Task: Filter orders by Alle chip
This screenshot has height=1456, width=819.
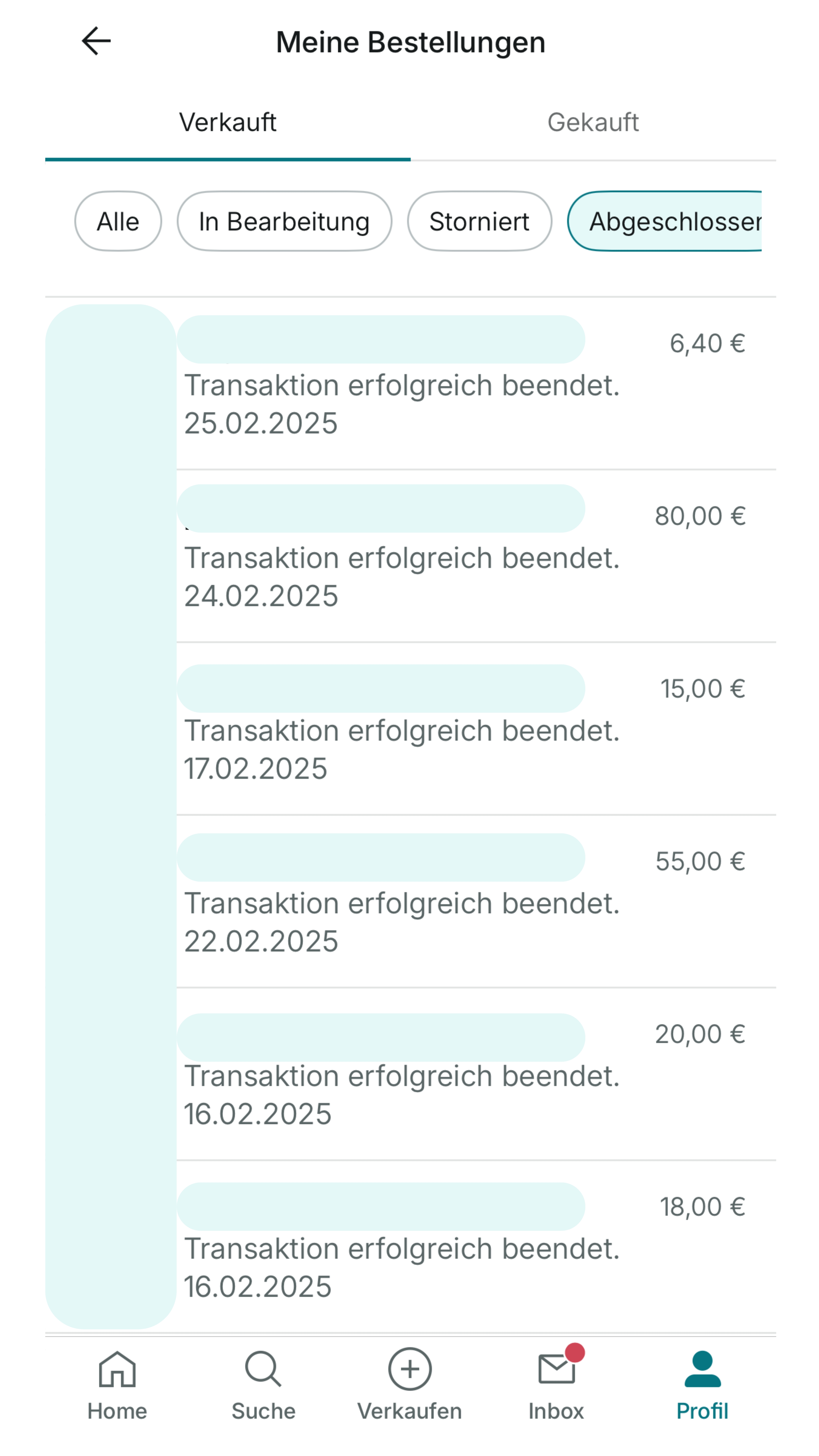Action: (118, 221)
